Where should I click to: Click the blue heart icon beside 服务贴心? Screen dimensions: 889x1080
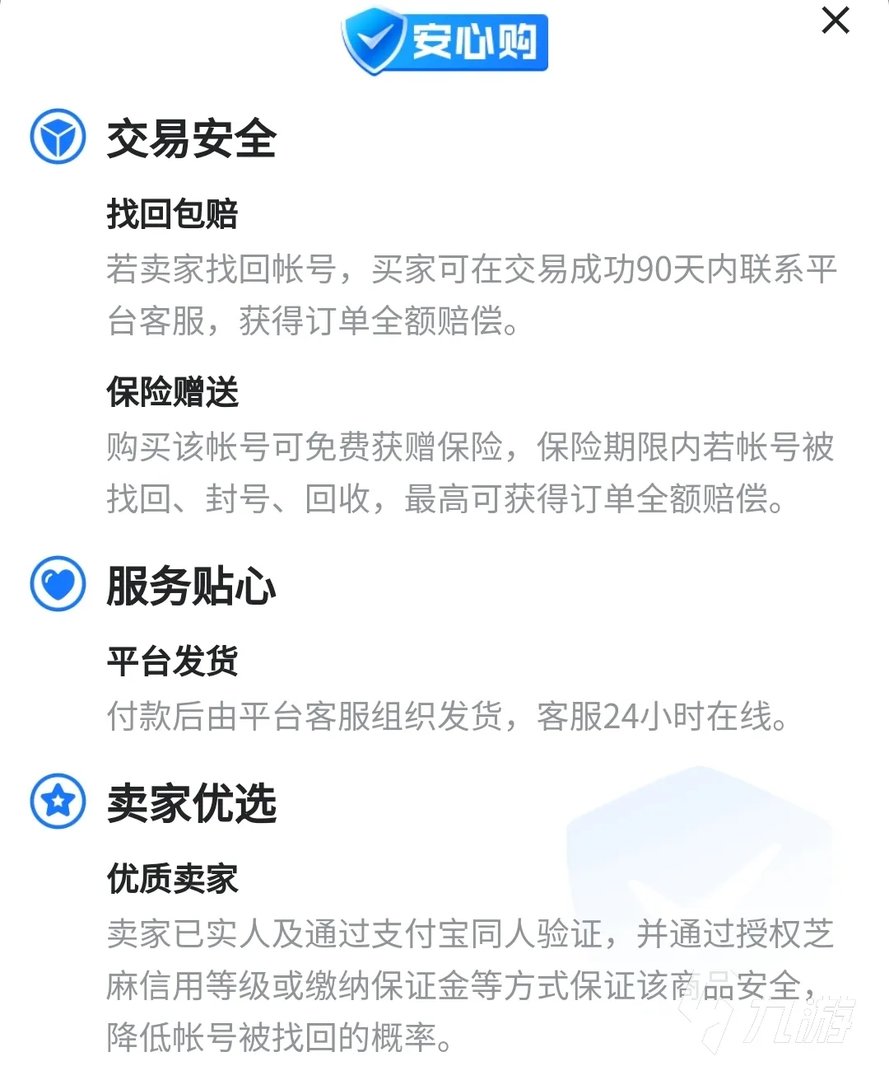pos(55,586)
